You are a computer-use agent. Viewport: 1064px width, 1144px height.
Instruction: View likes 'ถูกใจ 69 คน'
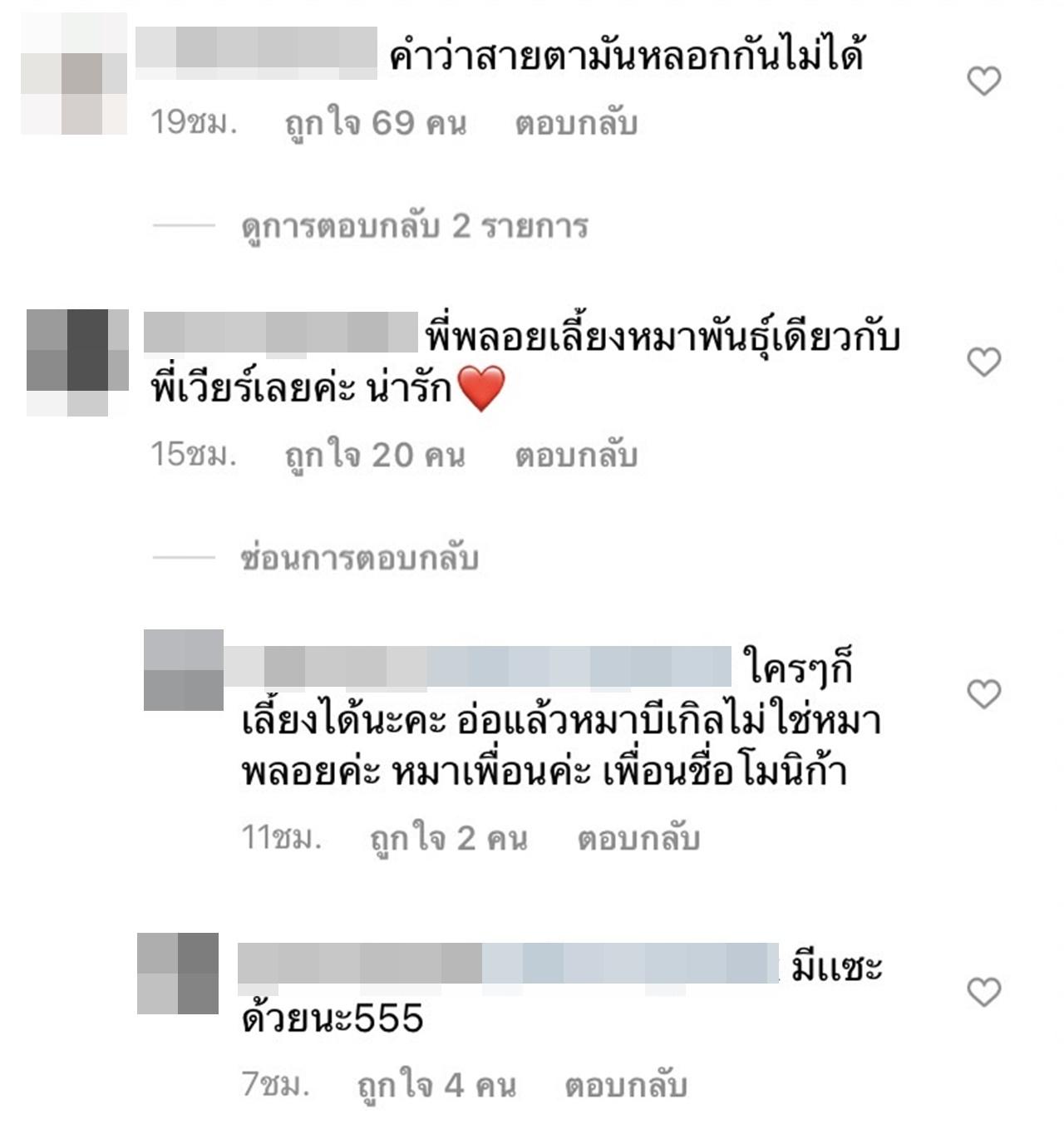[375, 123]
